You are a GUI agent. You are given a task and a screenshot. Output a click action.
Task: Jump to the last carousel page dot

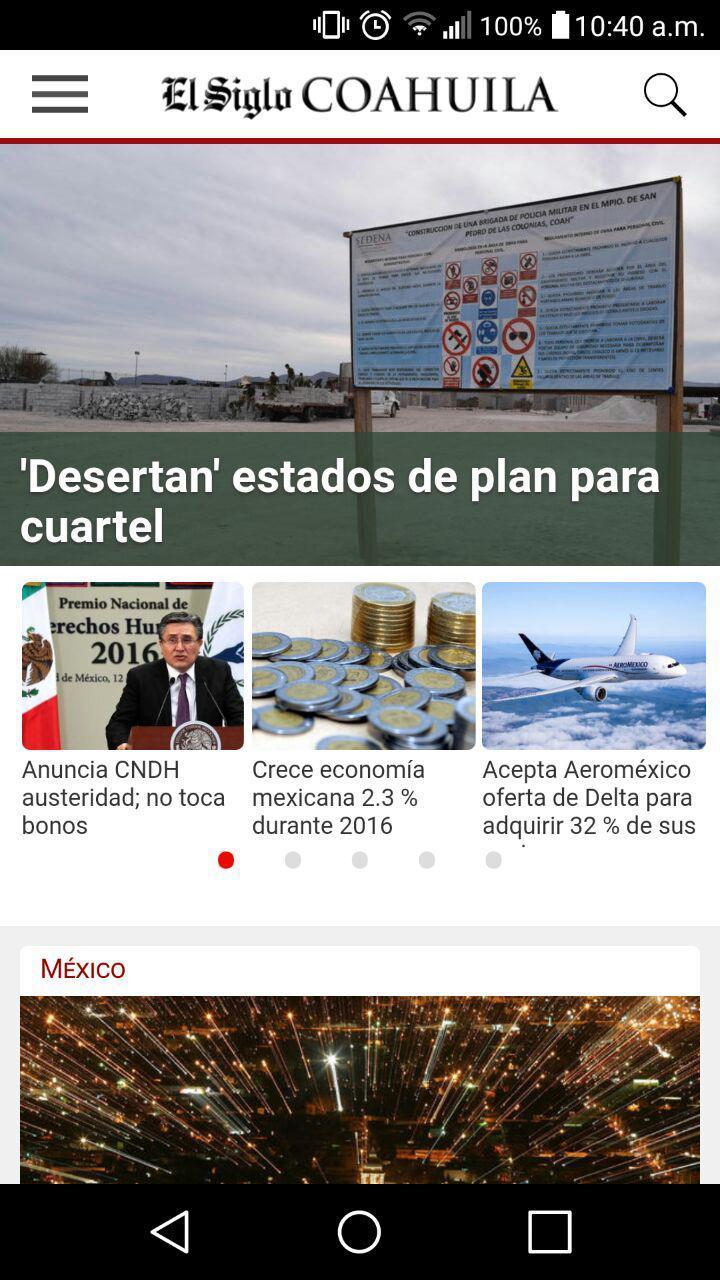[494, 860]
